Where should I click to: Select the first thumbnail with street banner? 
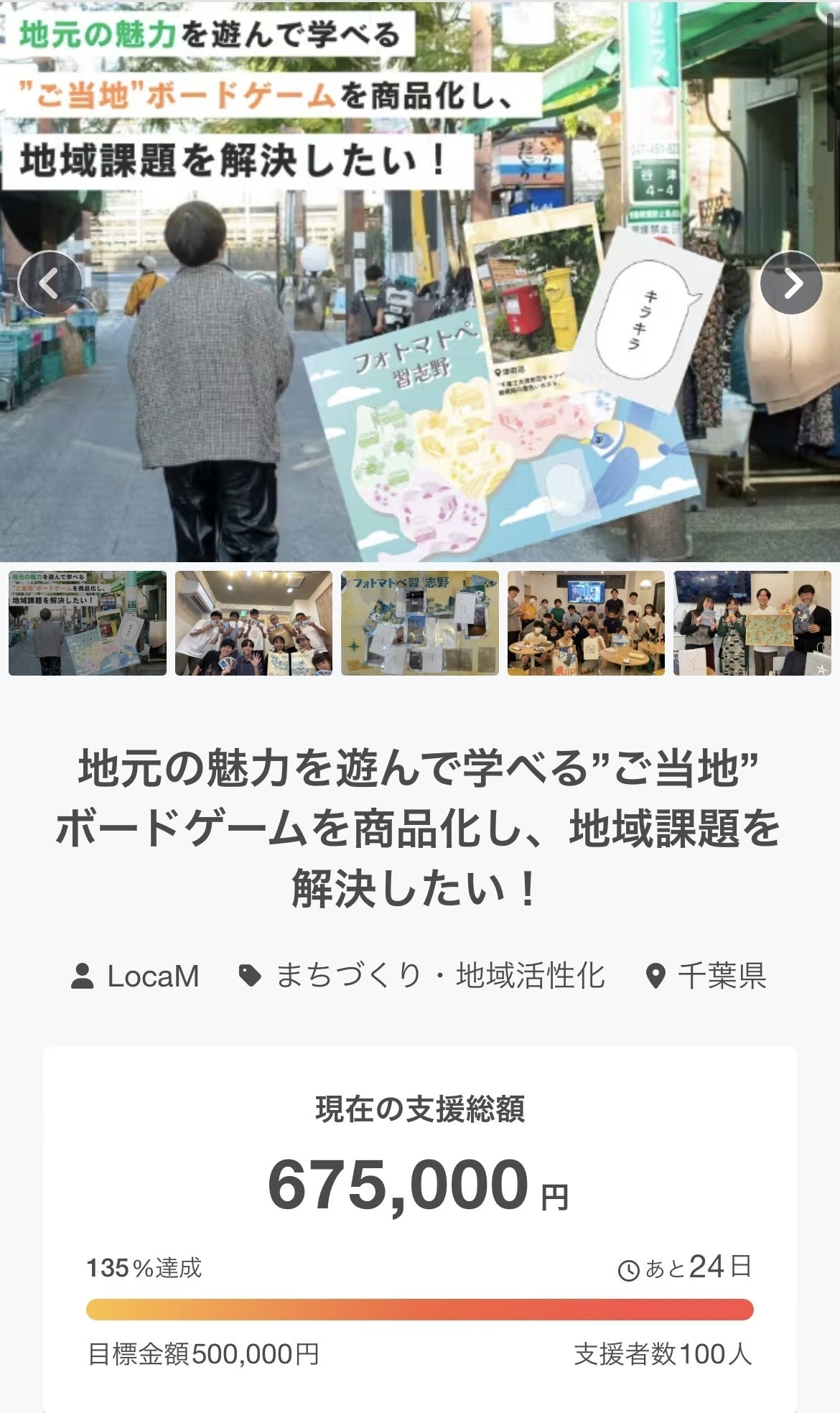tap(88, 623)
